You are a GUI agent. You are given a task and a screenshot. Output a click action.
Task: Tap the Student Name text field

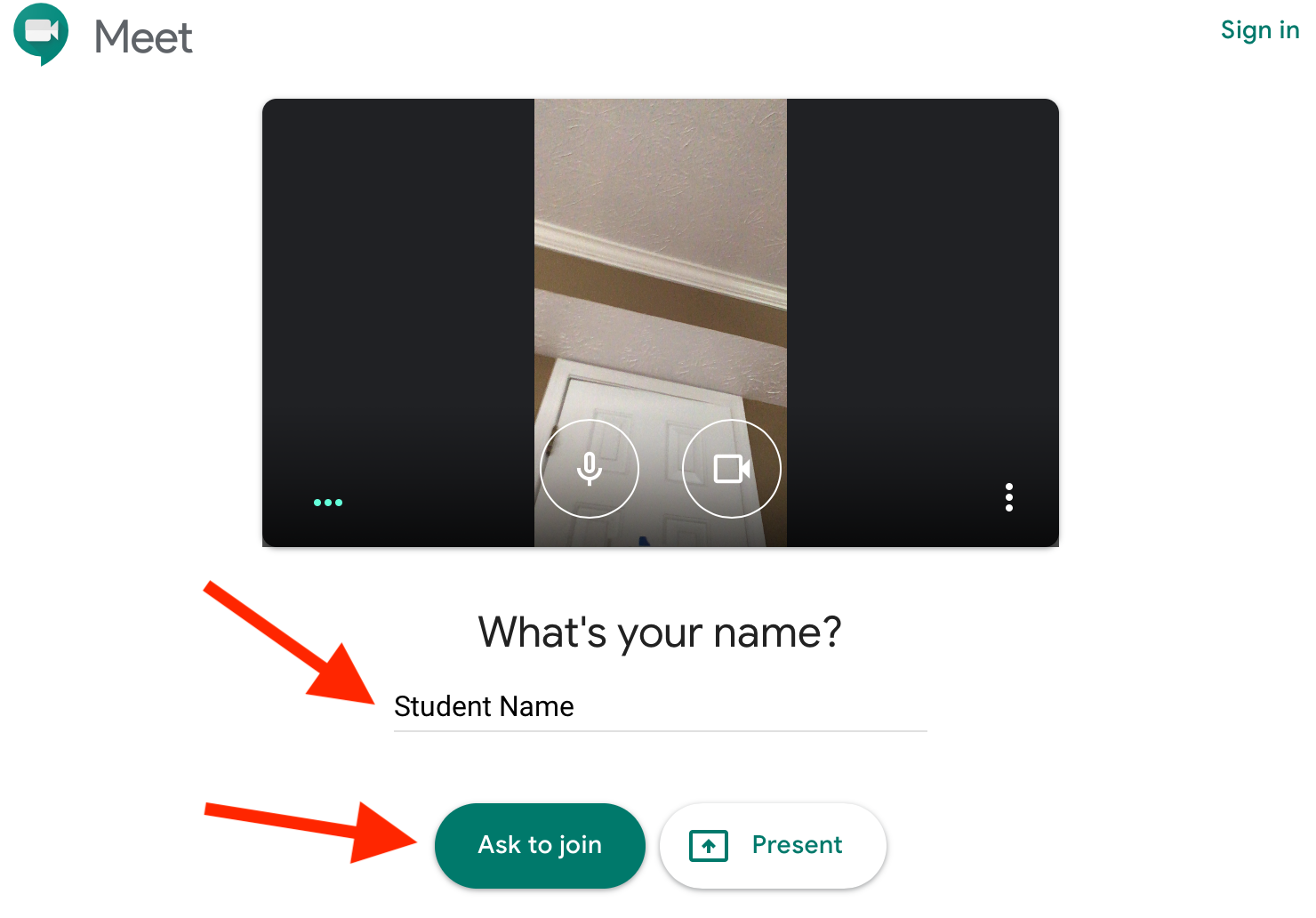(x=660, y=707)
